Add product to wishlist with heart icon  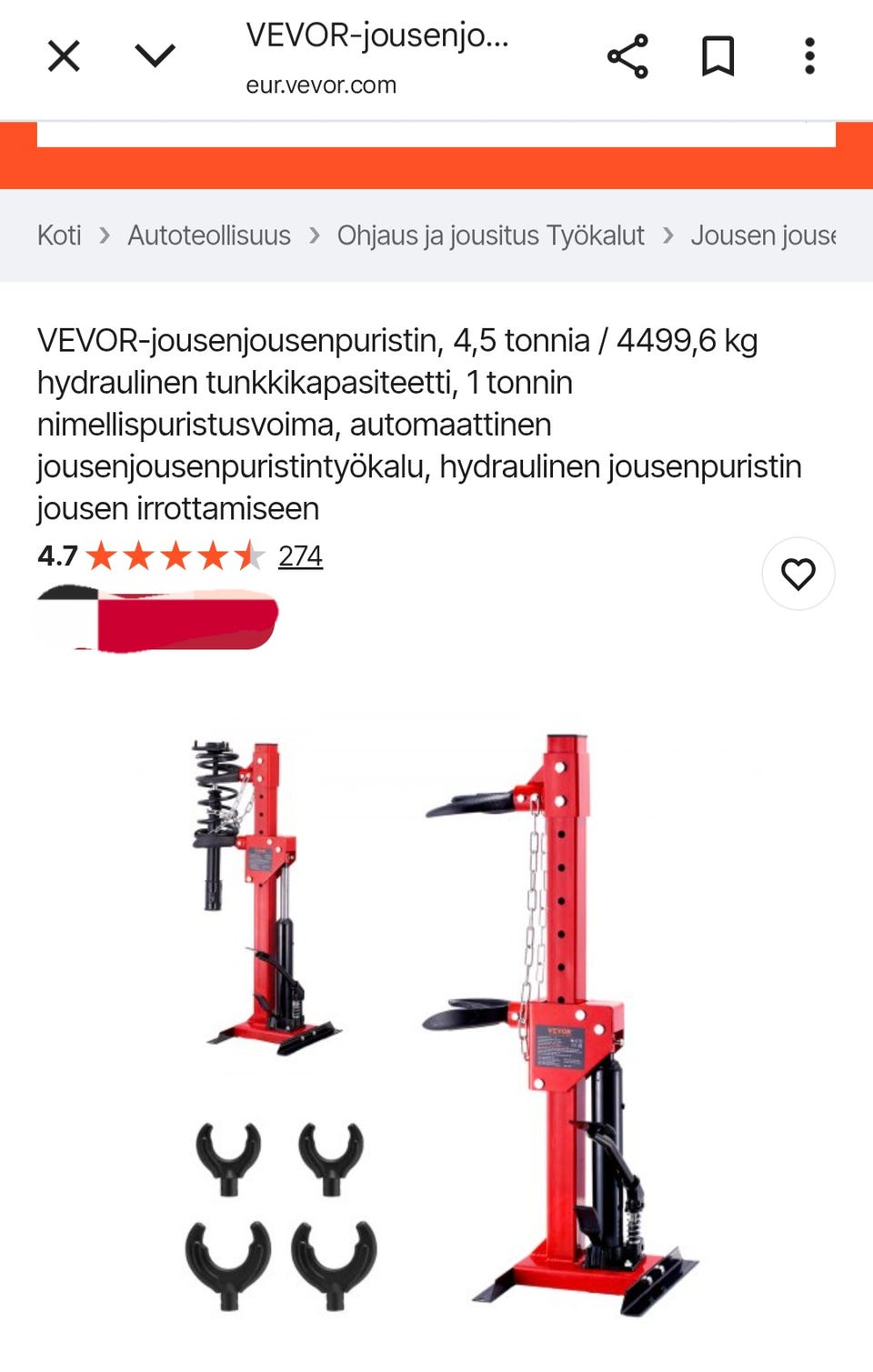coord(798,574)
